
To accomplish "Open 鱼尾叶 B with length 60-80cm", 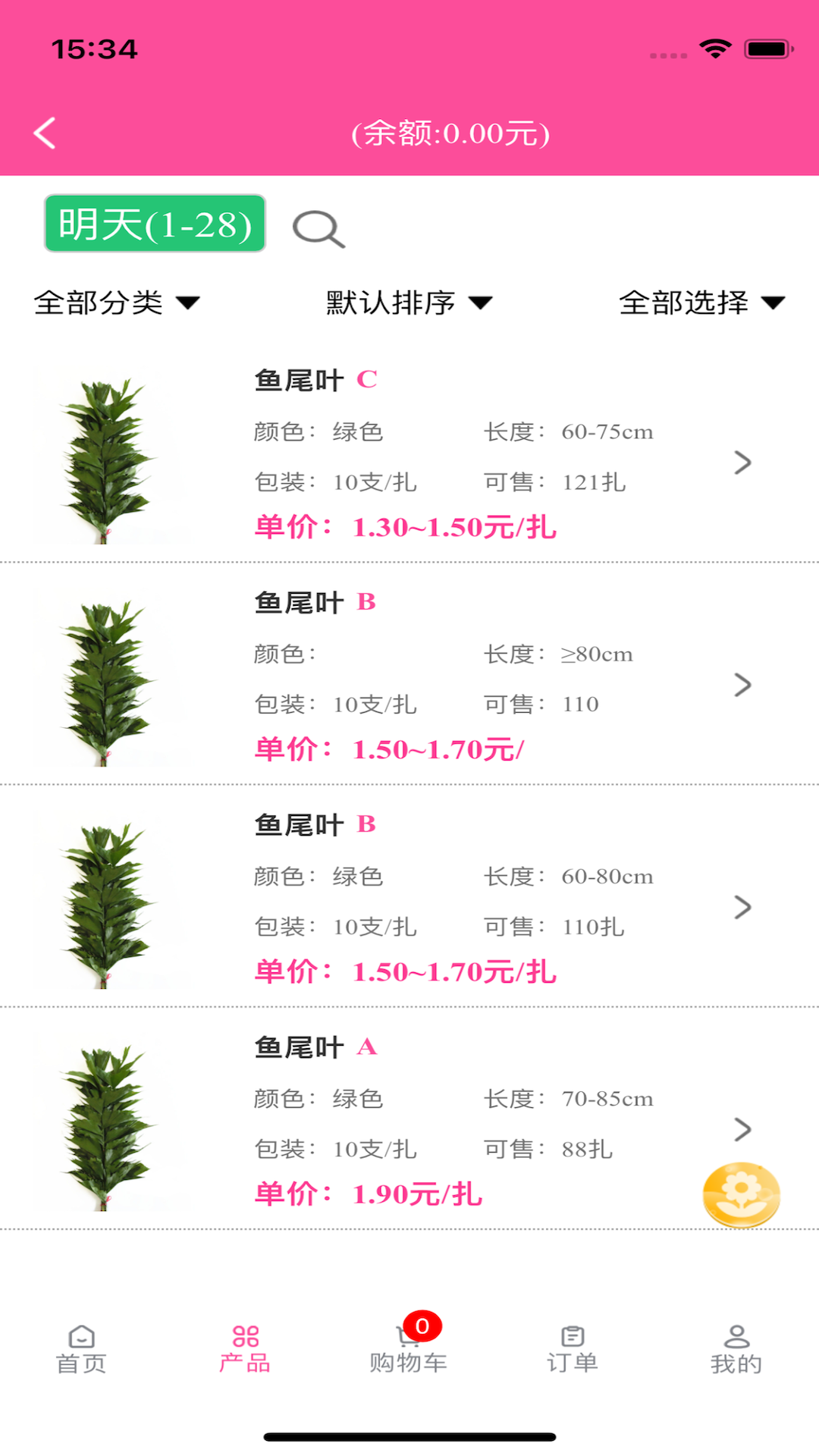I will [409, 899].
